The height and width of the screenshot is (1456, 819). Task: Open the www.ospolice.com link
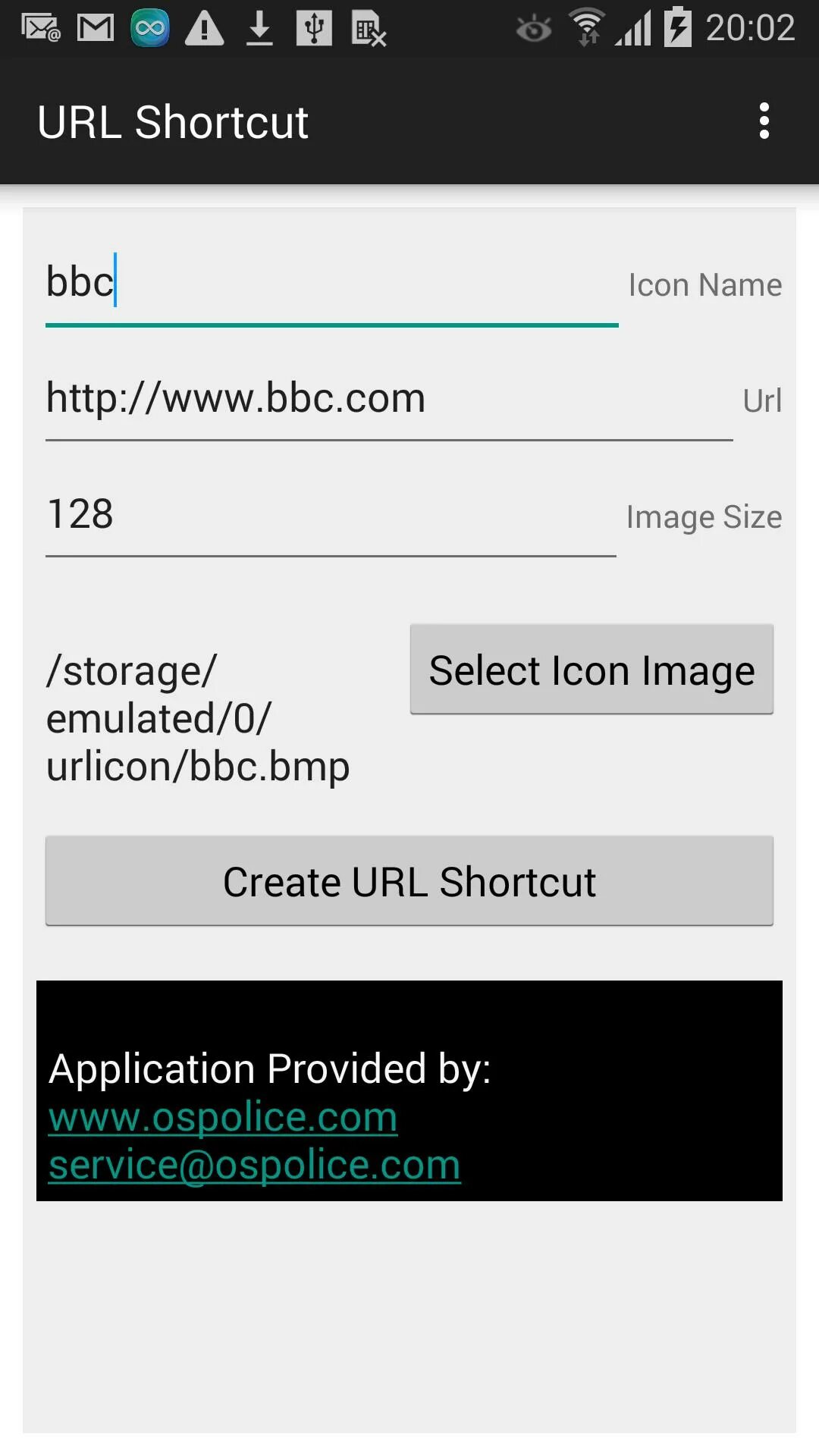tap(223, 1118)
